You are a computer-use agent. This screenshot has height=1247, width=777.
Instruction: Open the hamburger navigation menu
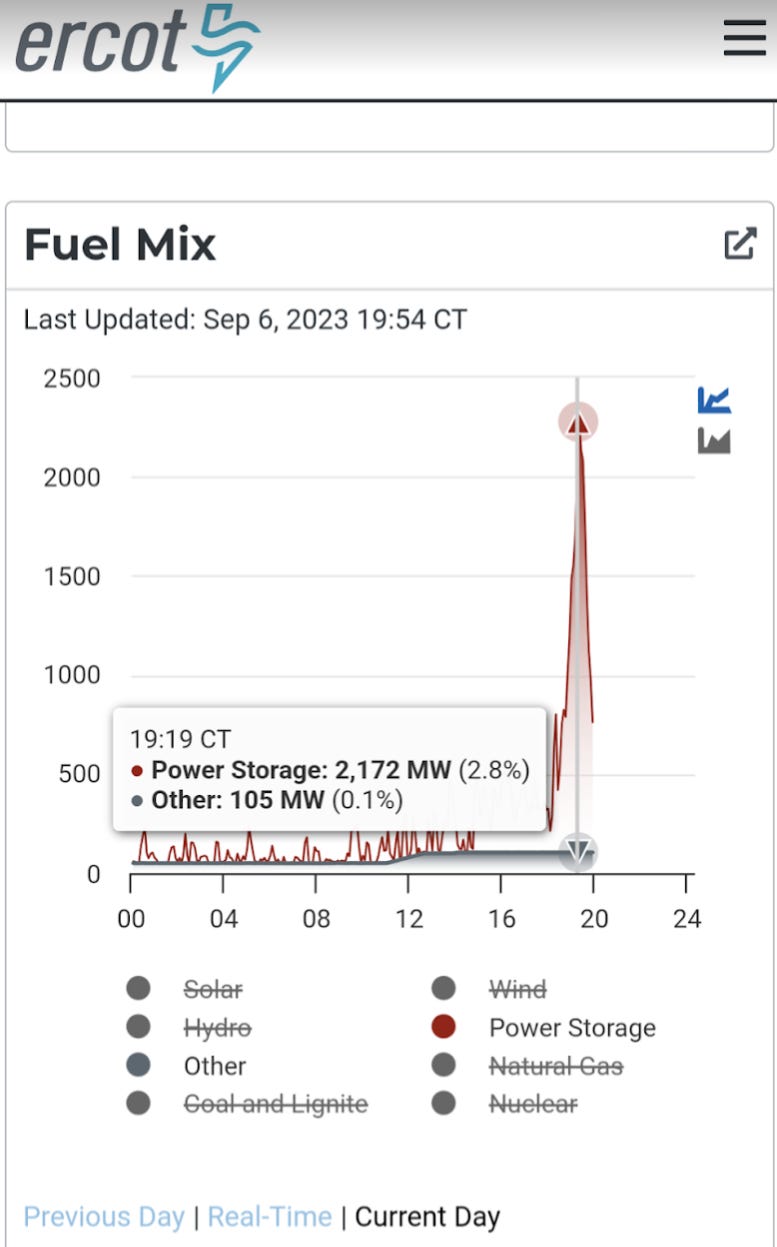click(x=743, y=38)
